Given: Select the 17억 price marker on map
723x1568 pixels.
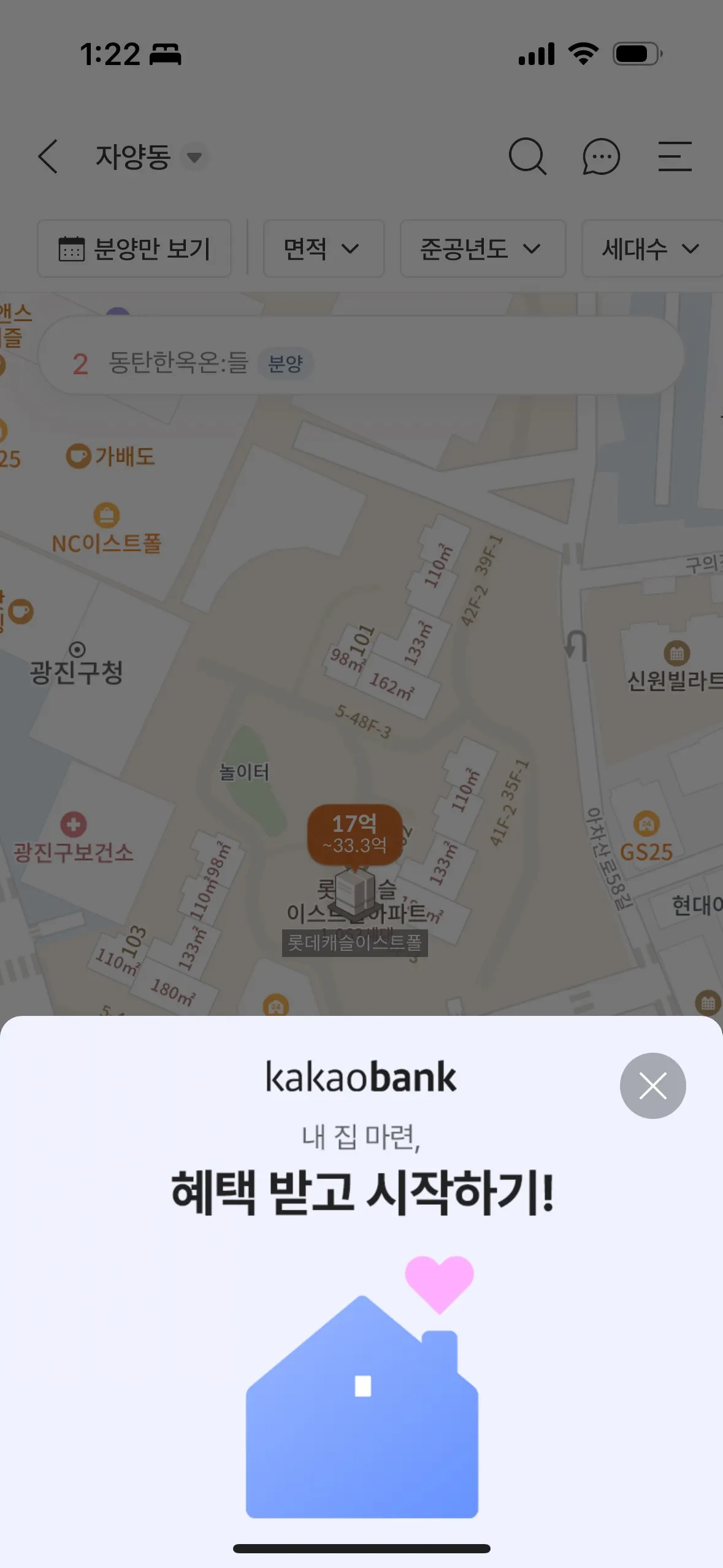Looking at the screenshot, I should [354, 833].
